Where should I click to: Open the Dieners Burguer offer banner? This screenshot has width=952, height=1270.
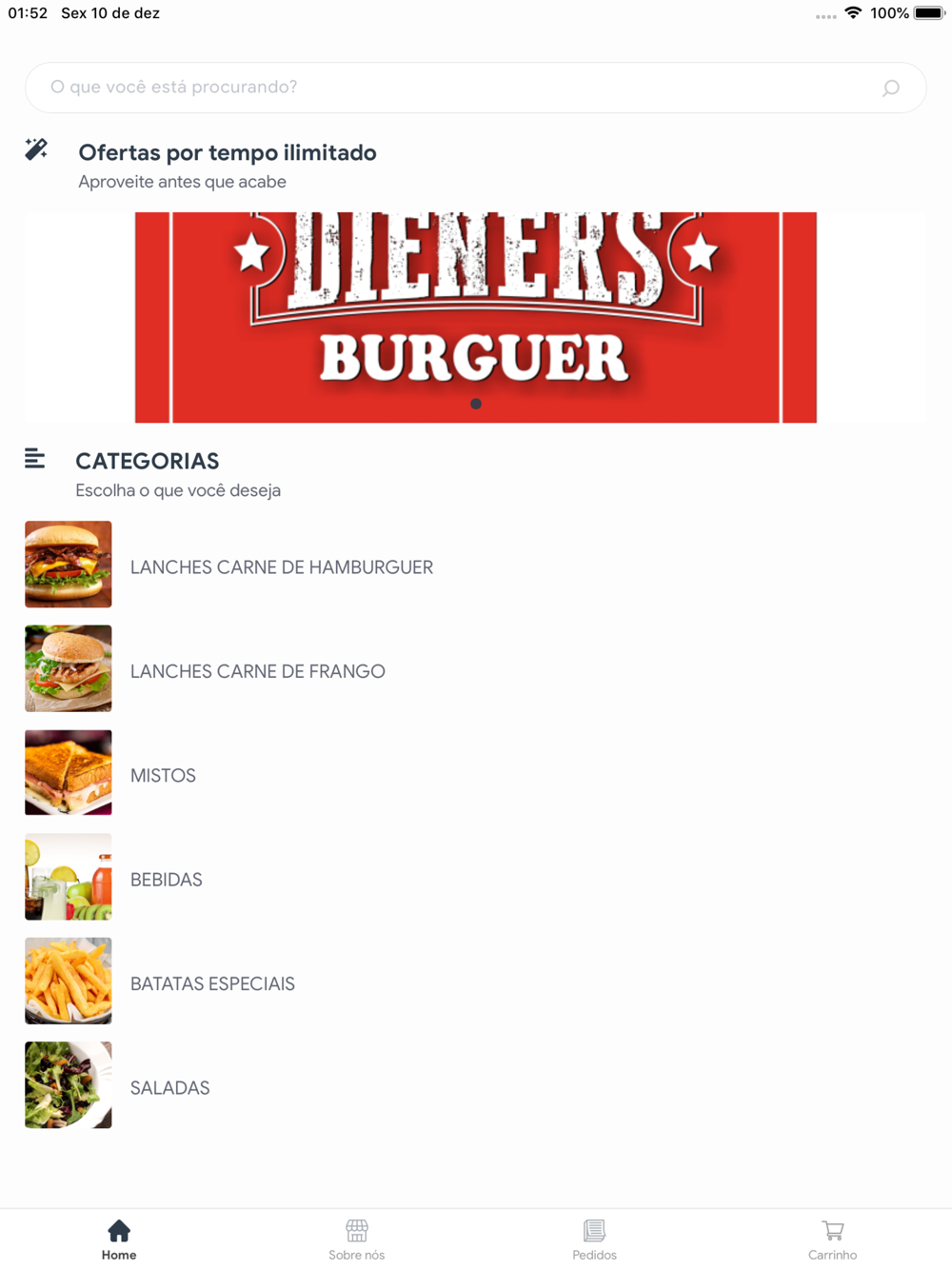pos(475,317)
